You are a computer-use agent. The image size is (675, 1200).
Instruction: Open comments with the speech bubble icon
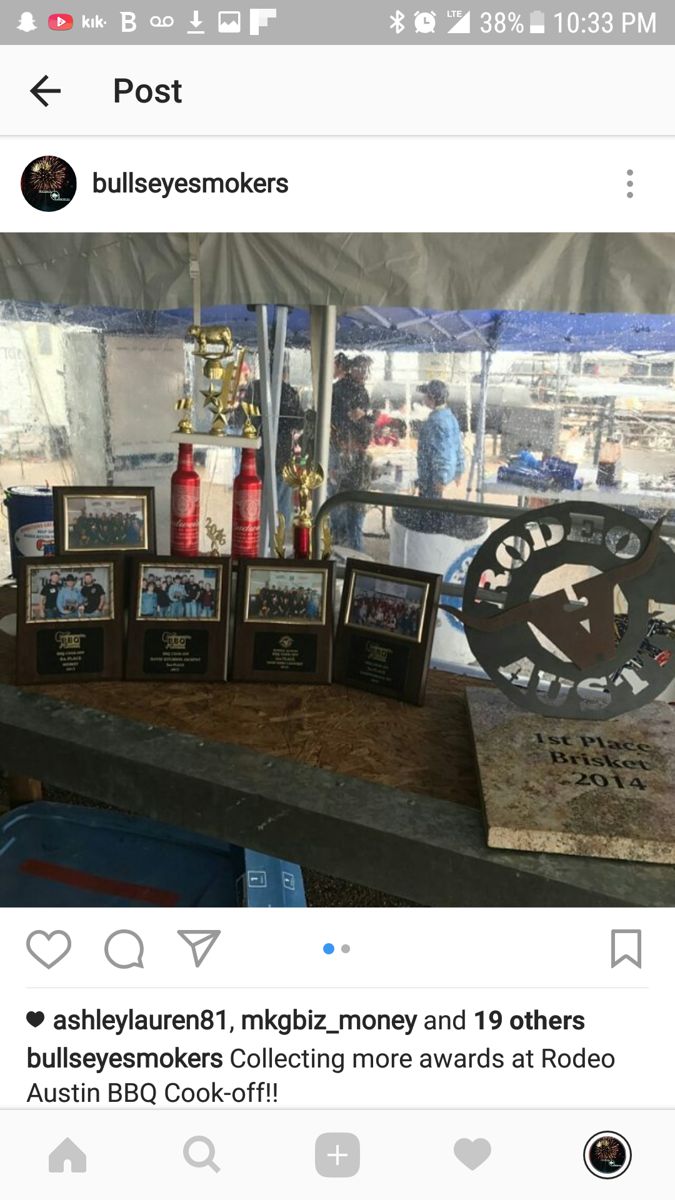124,949
